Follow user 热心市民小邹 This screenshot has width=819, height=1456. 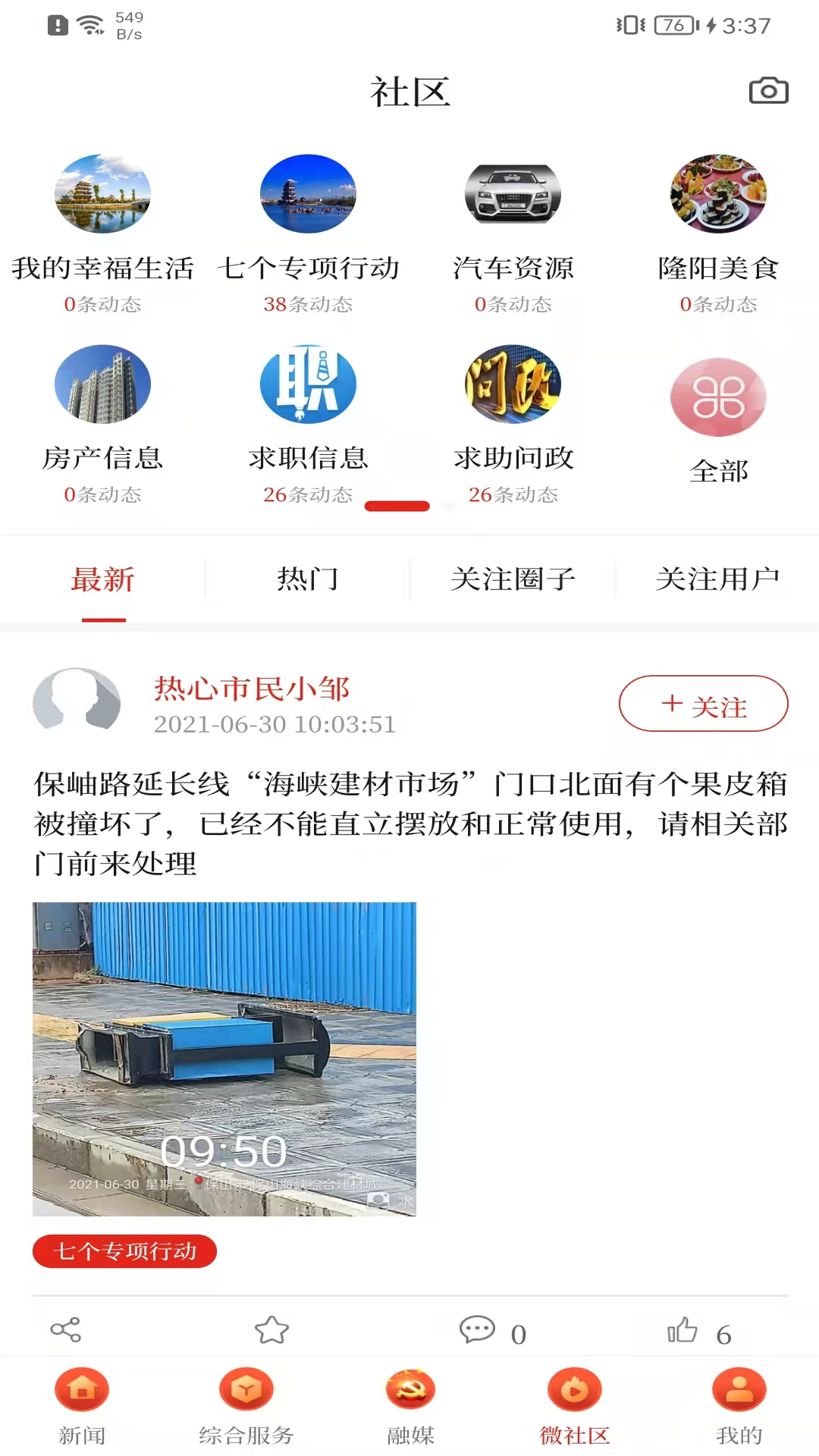703,704
